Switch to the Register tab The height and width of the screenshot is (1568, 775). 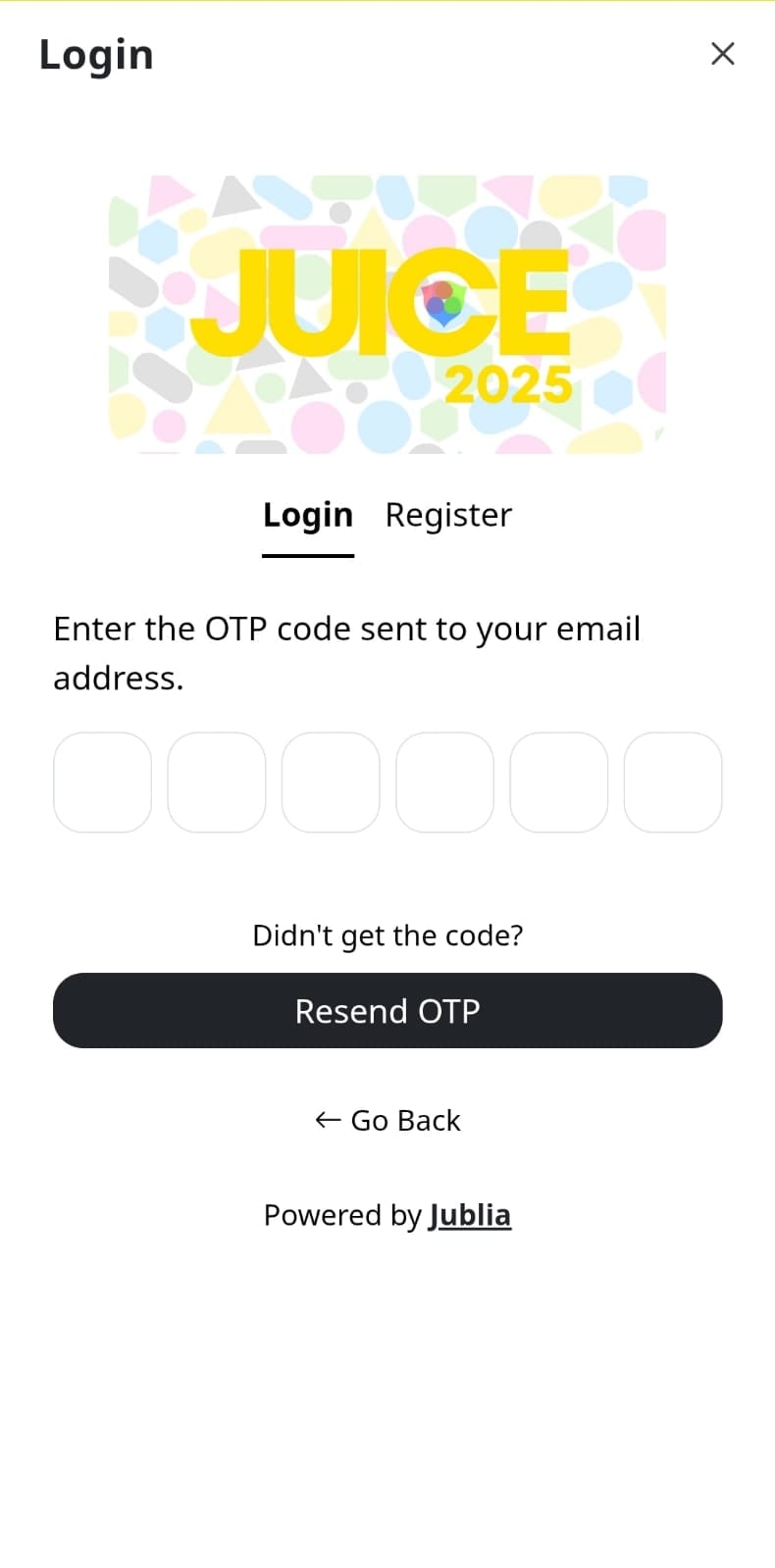[448, 515]
